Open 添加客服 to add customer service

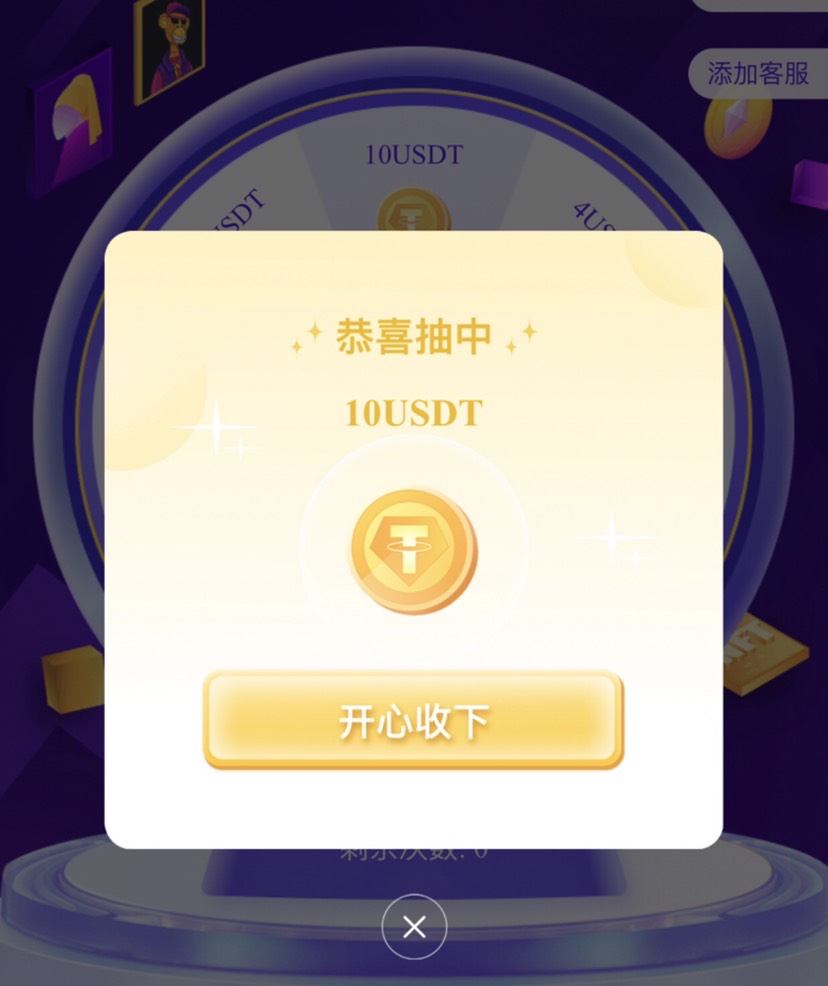[758, 73]
